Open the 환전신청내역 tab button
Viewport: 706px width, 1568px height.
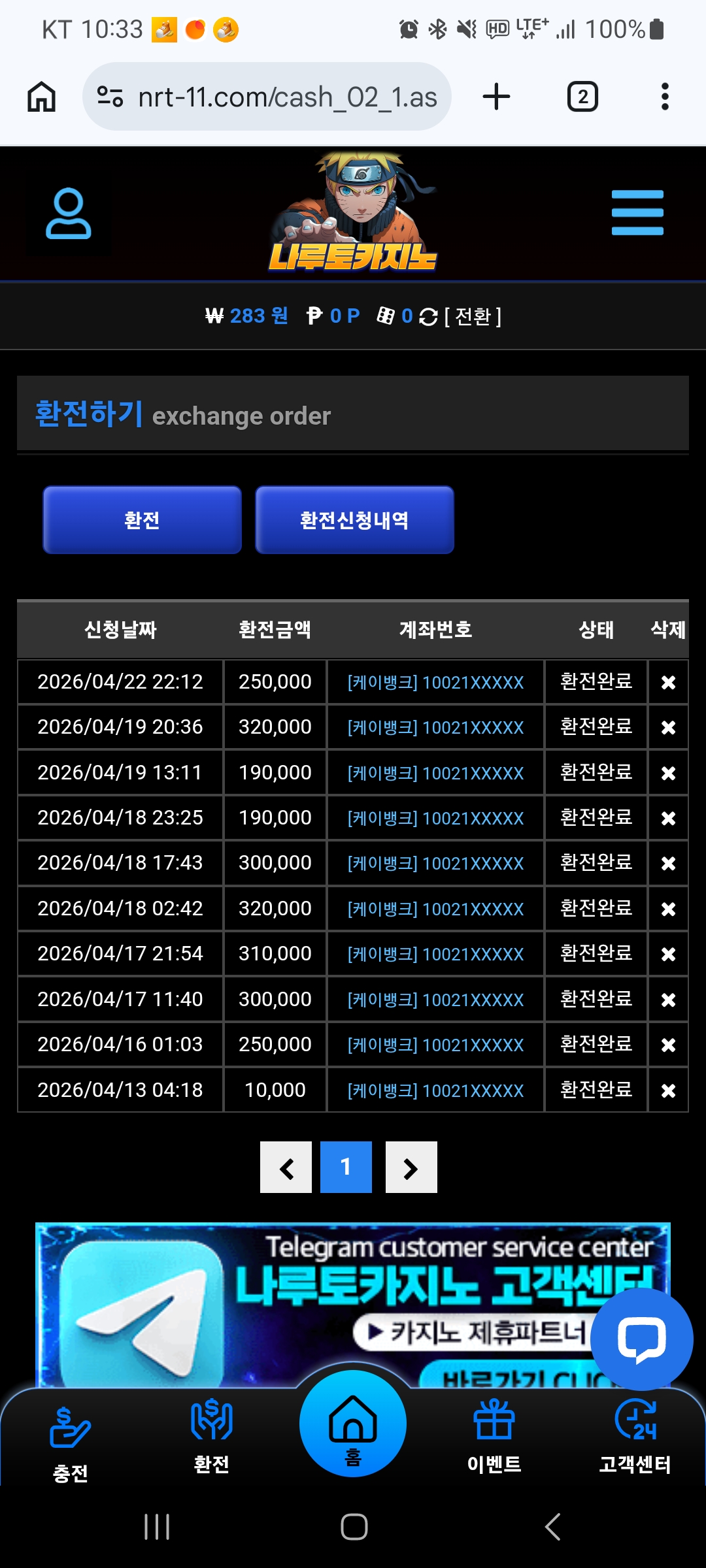point(354,520)
